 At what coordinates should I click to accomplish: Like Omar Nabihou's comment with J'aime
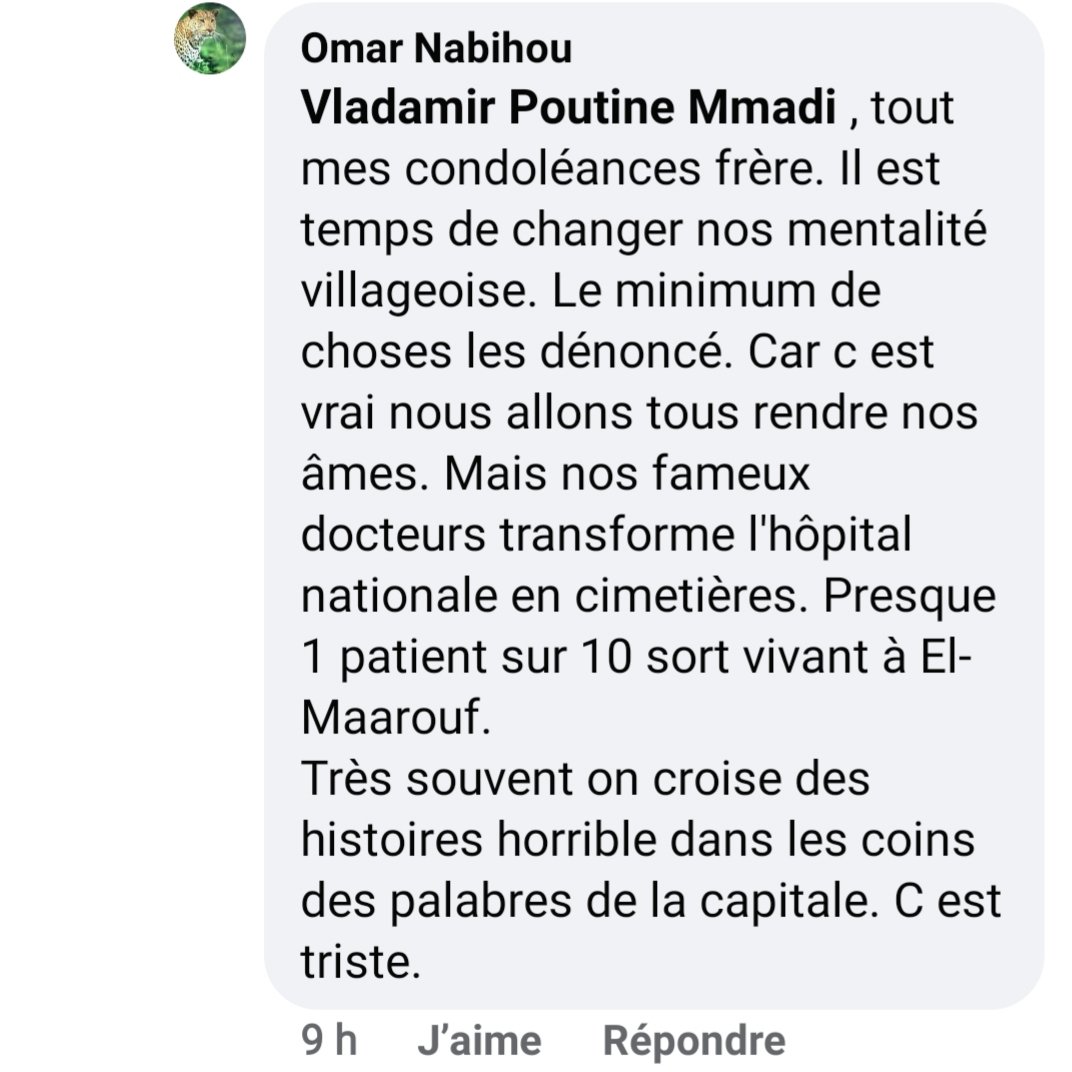point(479,1041)
